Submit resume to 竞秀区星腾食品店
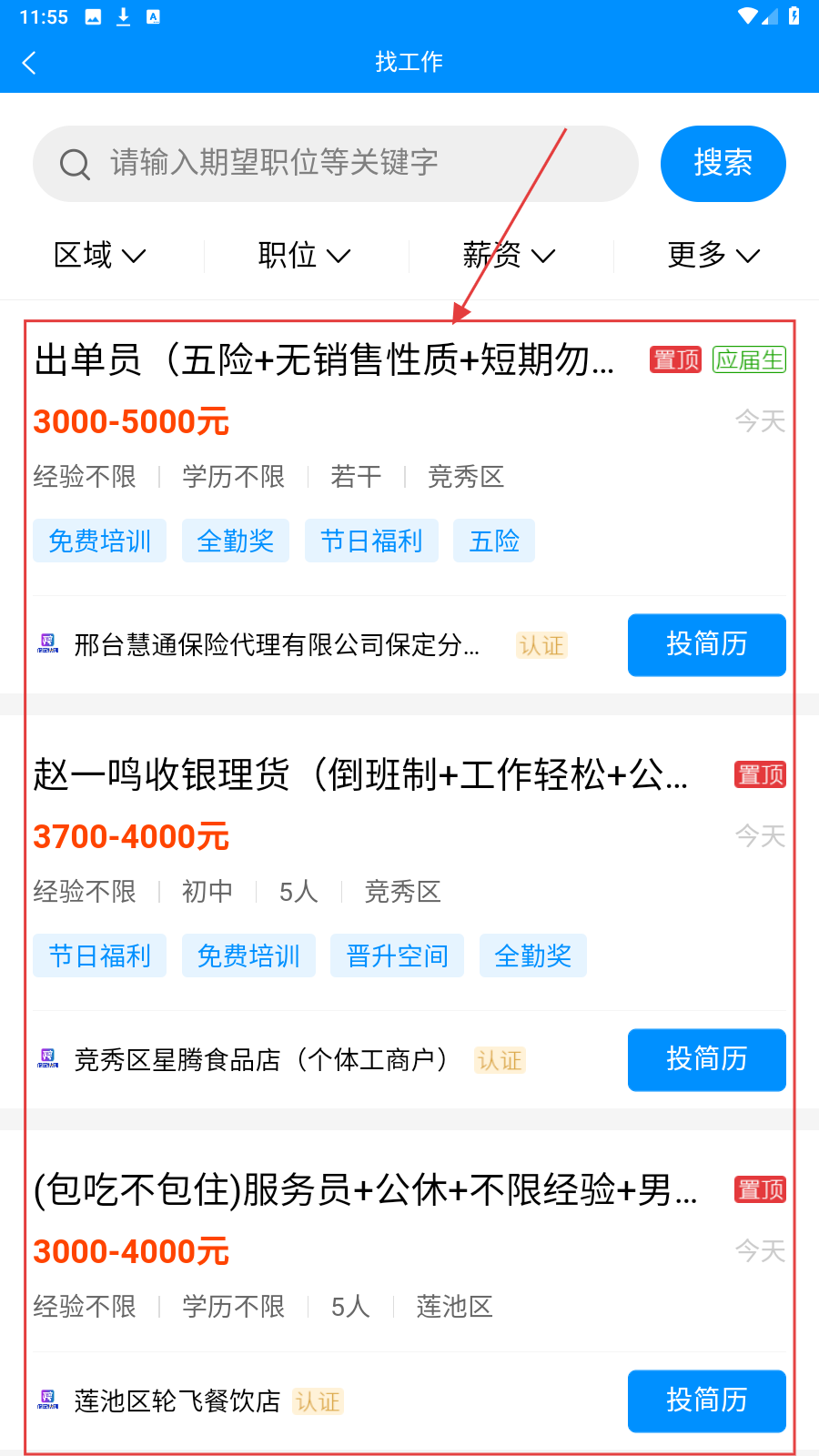Image resolution: width=819 pixels, height=1456 pixels. click(706, 1060)
